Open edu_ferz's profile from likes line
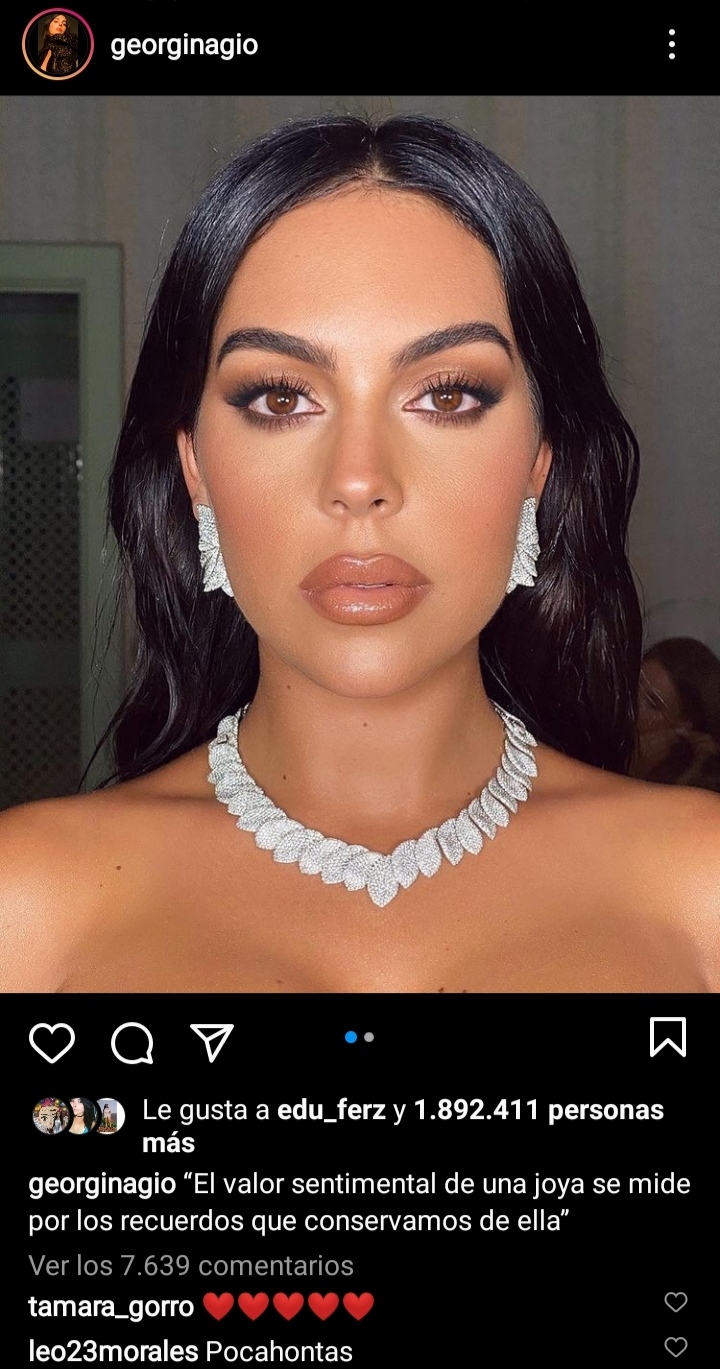The height and width of the screenshot is (1369, 720). click(331, 1110)
